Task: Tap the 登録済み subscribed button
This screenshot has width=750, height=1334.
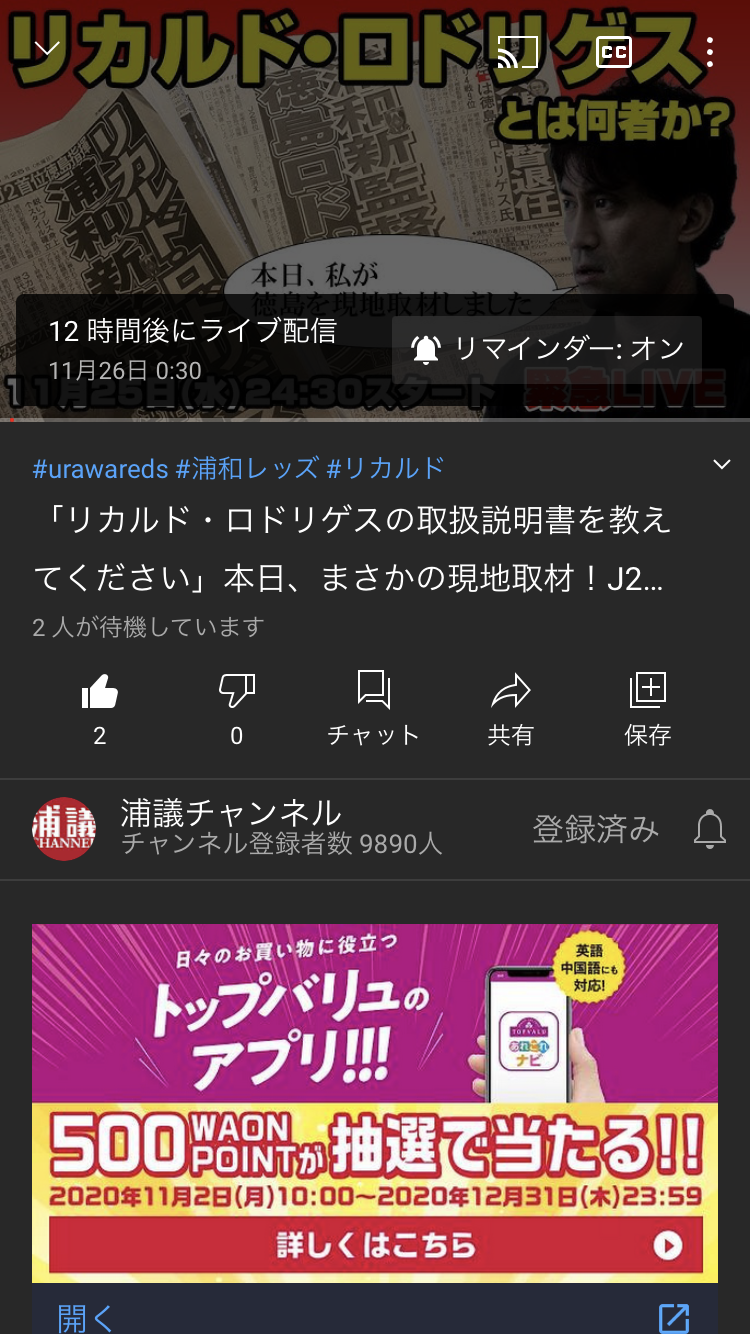Action: tap(595, 829)
